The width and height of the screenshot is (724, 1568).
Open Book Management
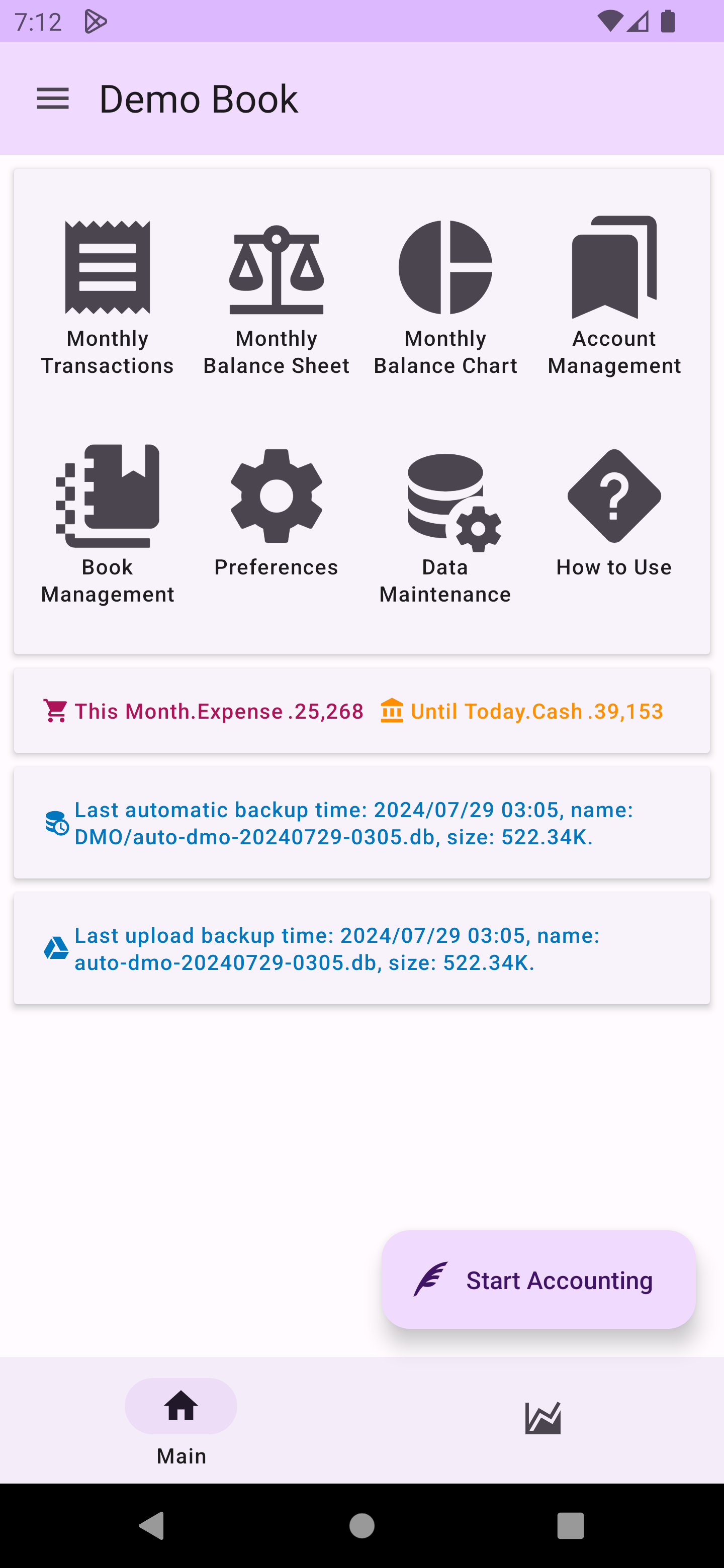[x=107, y=524]
